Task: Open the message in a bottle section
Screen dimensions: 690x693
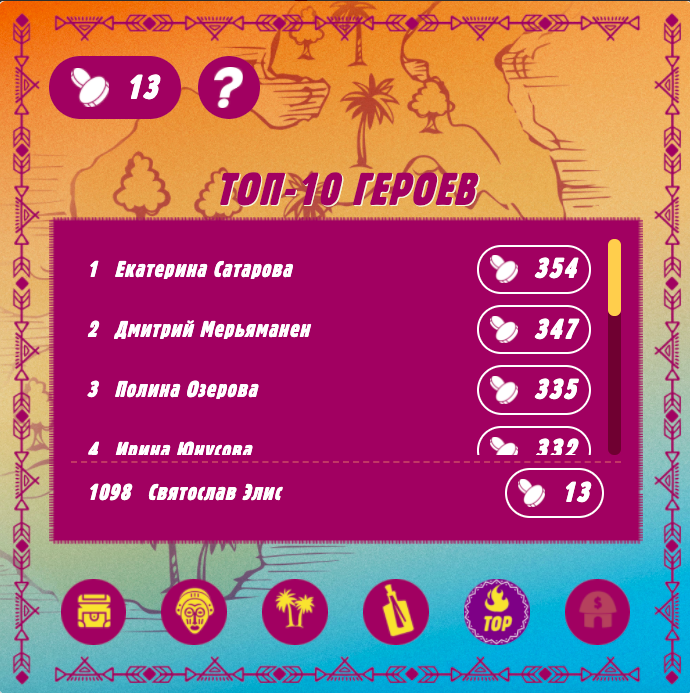Action: (395, 612)
